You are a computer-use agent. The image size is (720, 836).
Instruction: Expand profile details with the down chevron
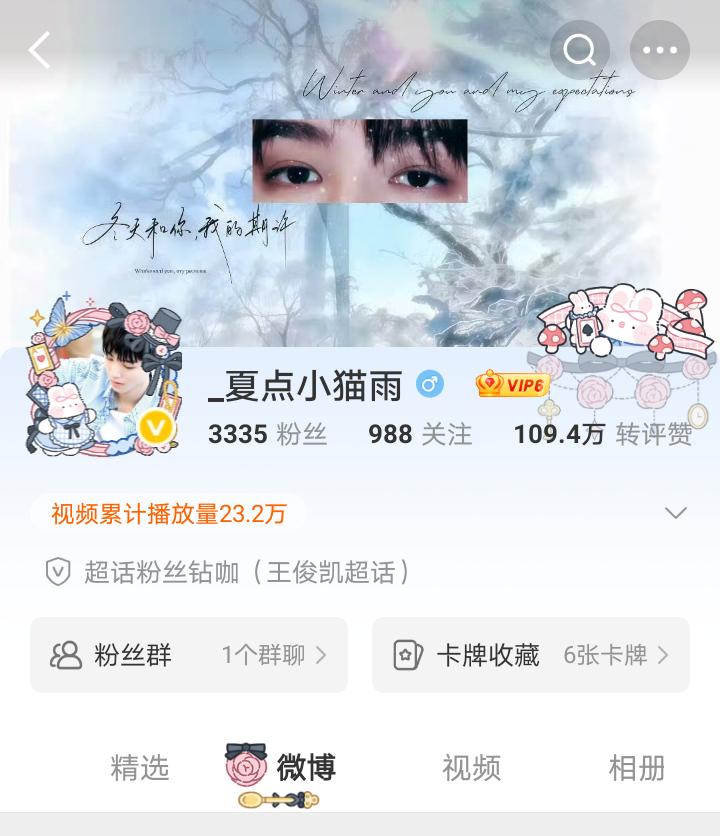tap(676, 513)
